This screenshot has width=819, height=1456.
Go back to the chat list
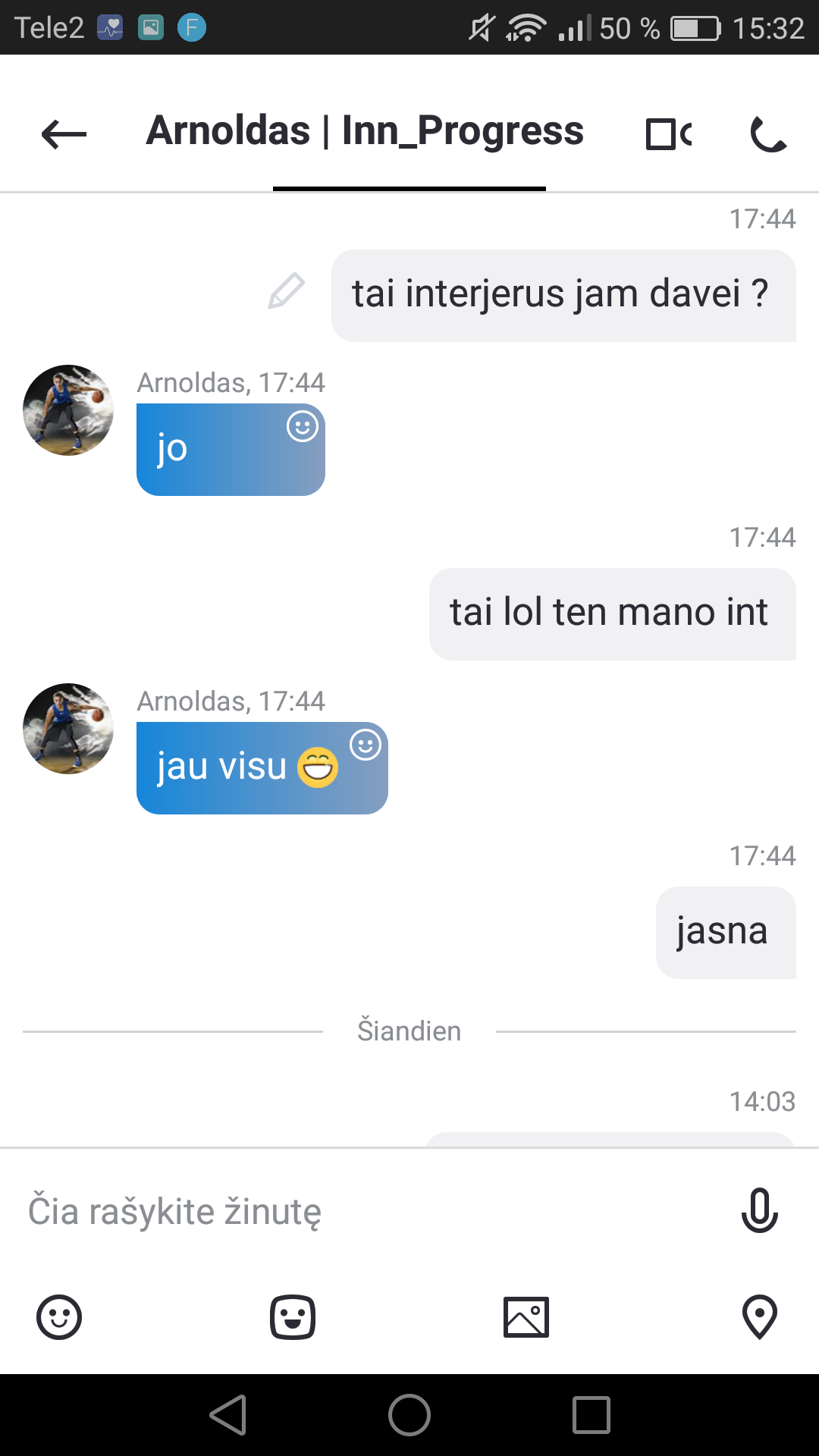point(64,134)
